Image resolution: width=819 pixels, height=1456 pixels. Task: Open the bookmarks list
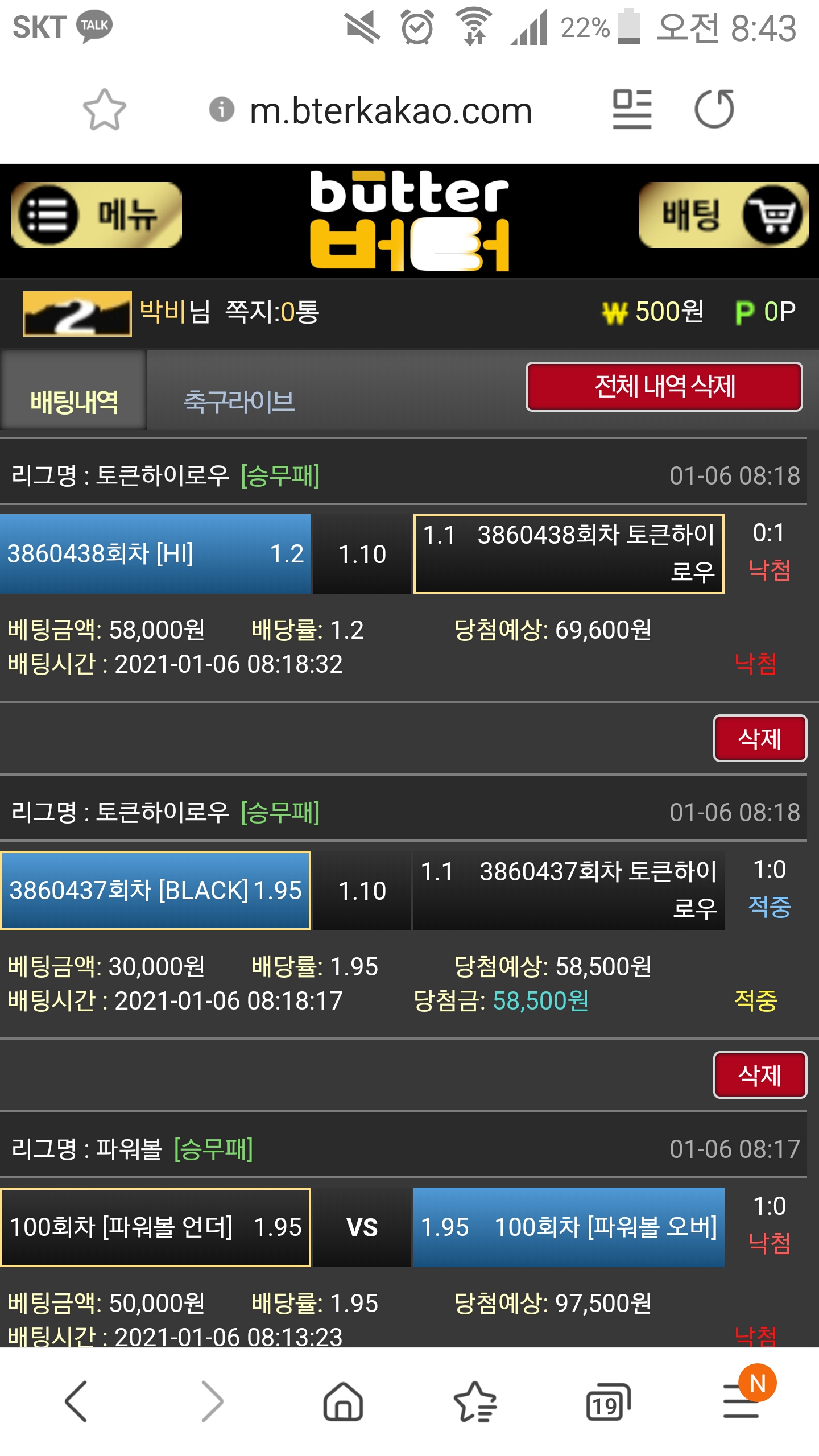[x=475, y=1401]
